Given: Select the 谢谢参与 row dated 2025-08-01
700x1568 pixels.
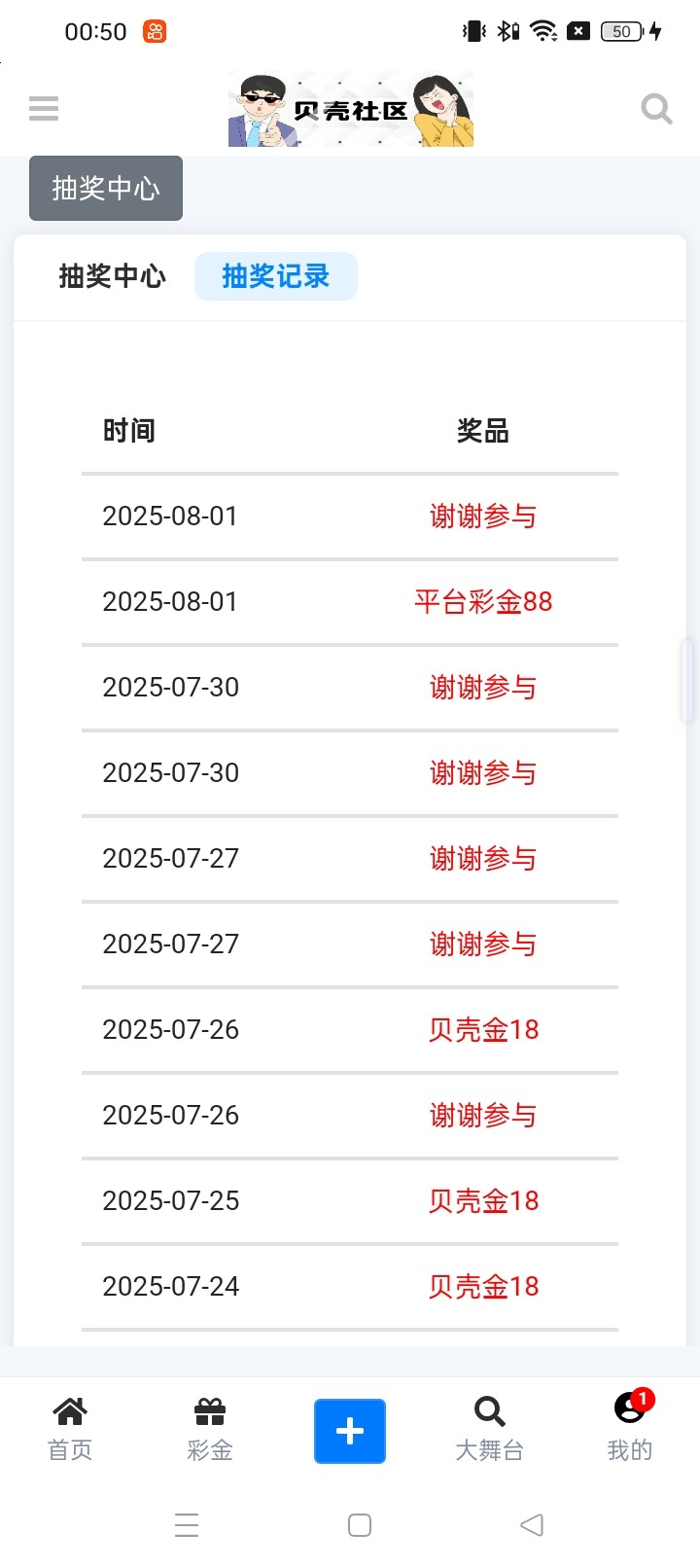Looking at the screenshot, I should click(x=483, y=517).
